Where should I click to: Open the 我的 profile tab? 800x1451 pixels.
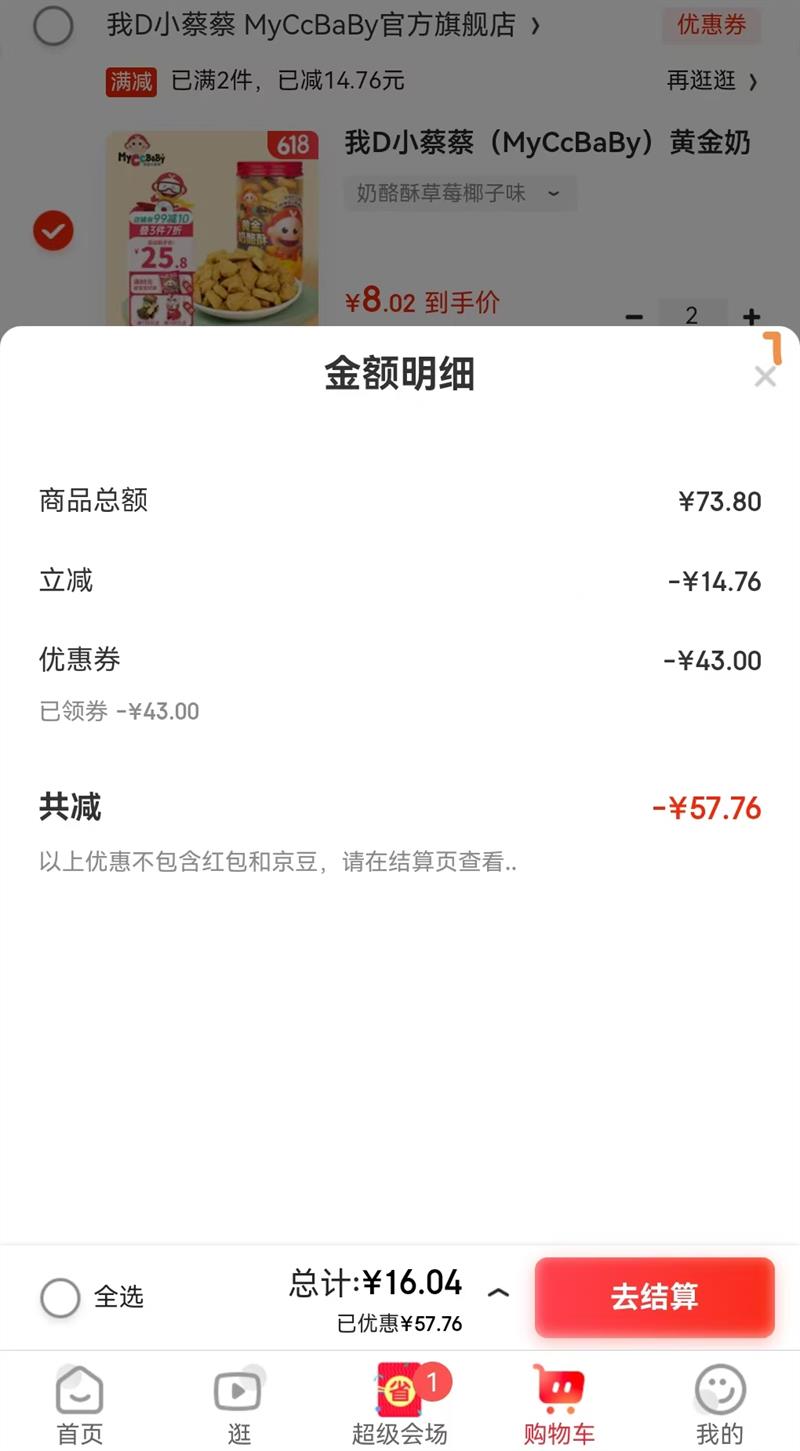pyautogui.click(x=719, y=1404)
